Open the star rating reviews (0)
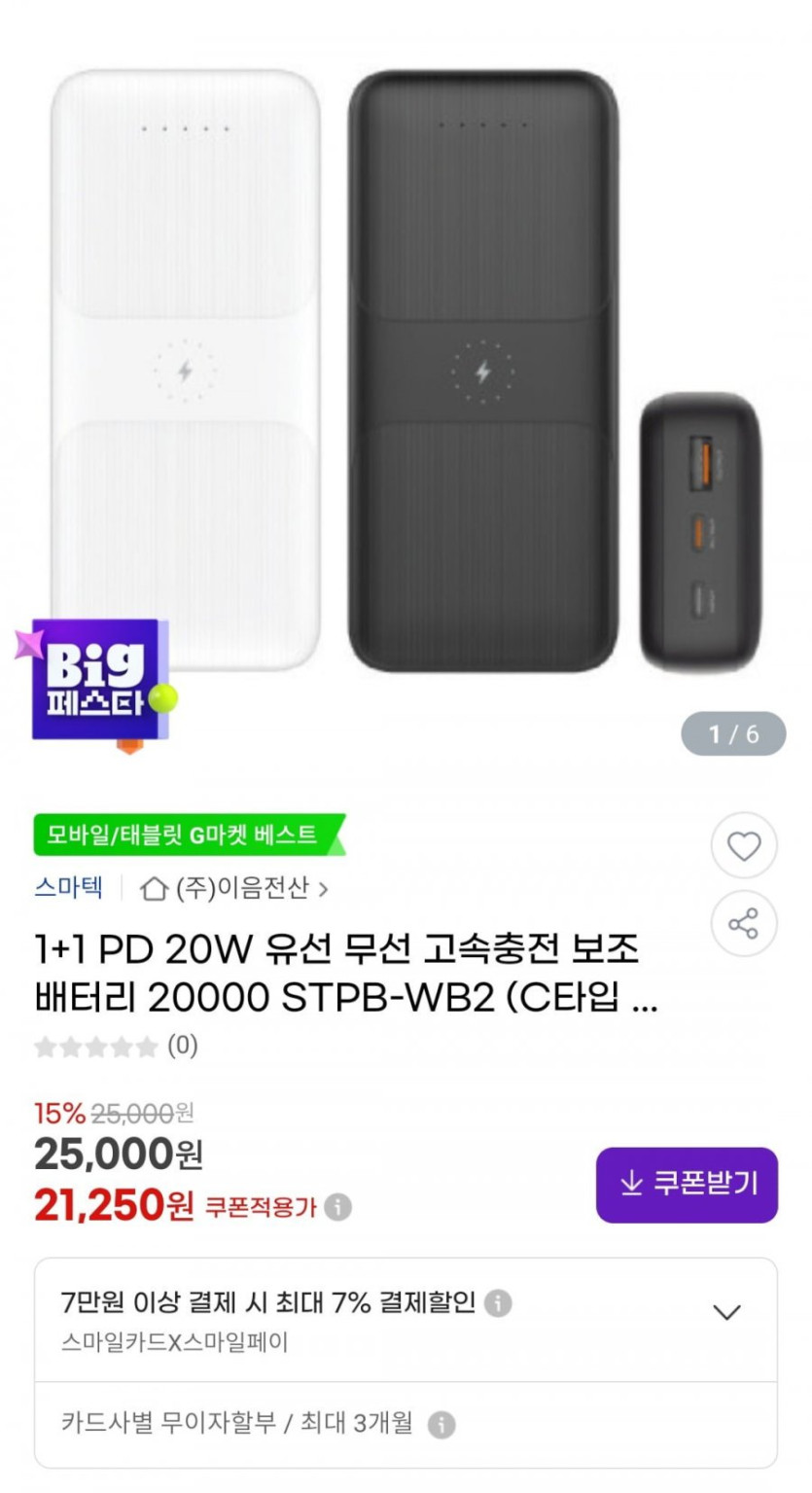 pyautogui.click(x=116, y=1047)
